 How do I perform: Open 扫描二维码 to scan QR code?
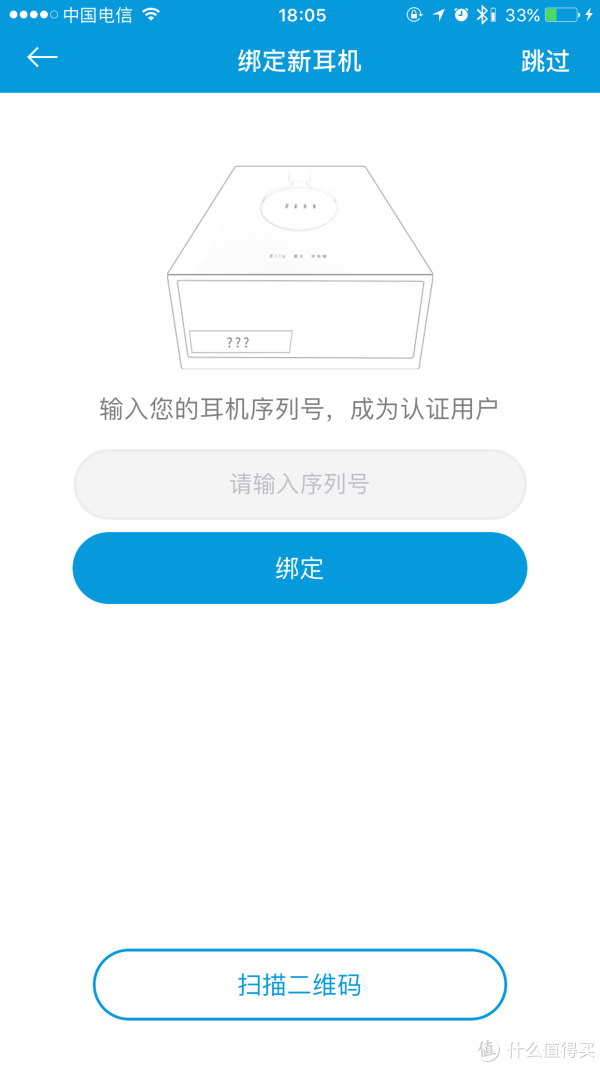pos(299,985)
